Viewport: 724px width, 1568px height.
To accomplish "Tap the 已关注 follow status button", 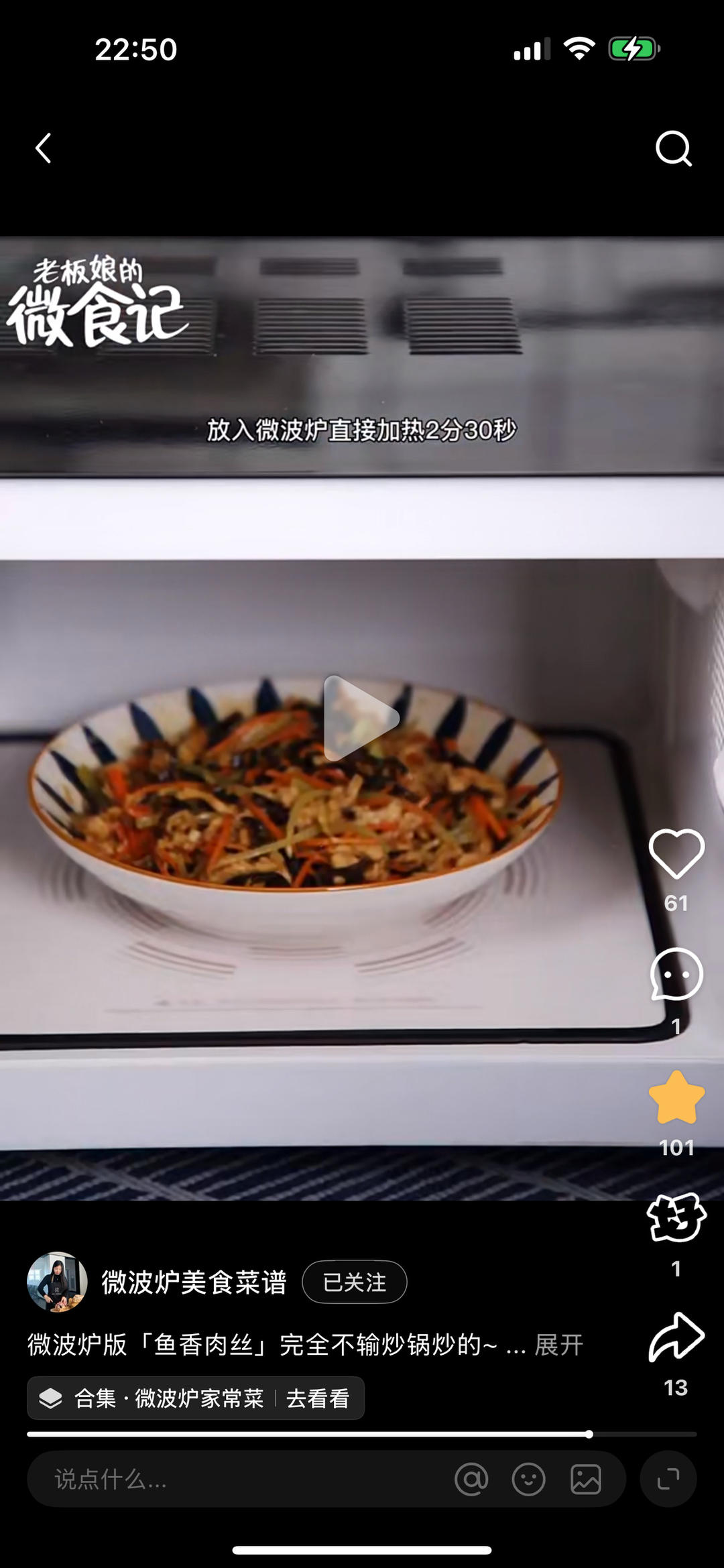I will coord(354,1282).
